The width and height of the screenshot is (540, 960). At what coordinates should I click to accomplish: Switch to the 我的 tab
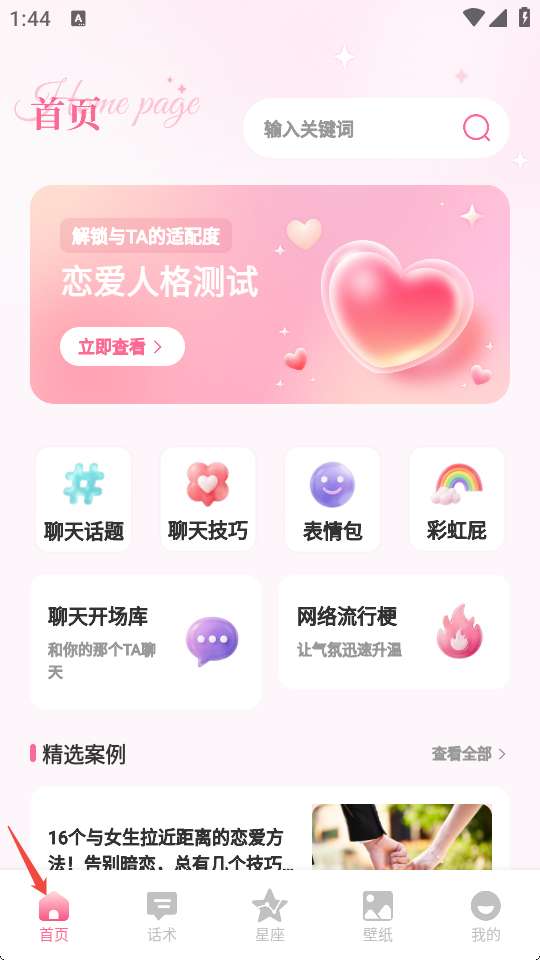point(486,916)
